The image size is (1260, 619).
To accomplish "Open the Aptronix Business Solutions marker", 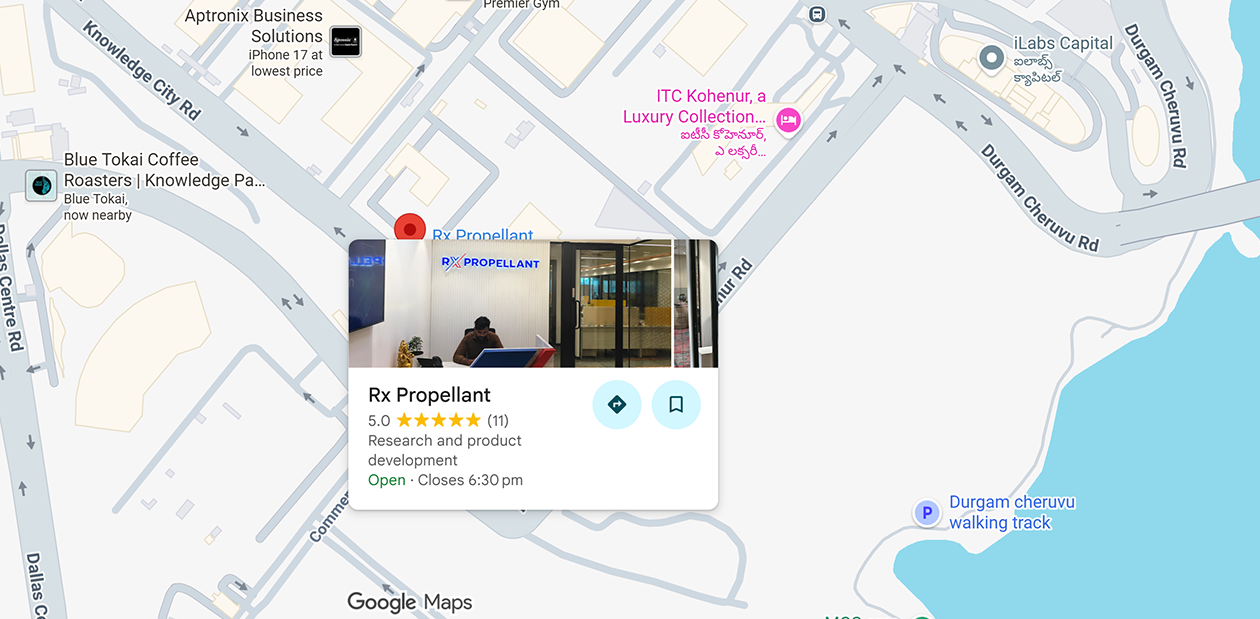I will coord(345,42).
